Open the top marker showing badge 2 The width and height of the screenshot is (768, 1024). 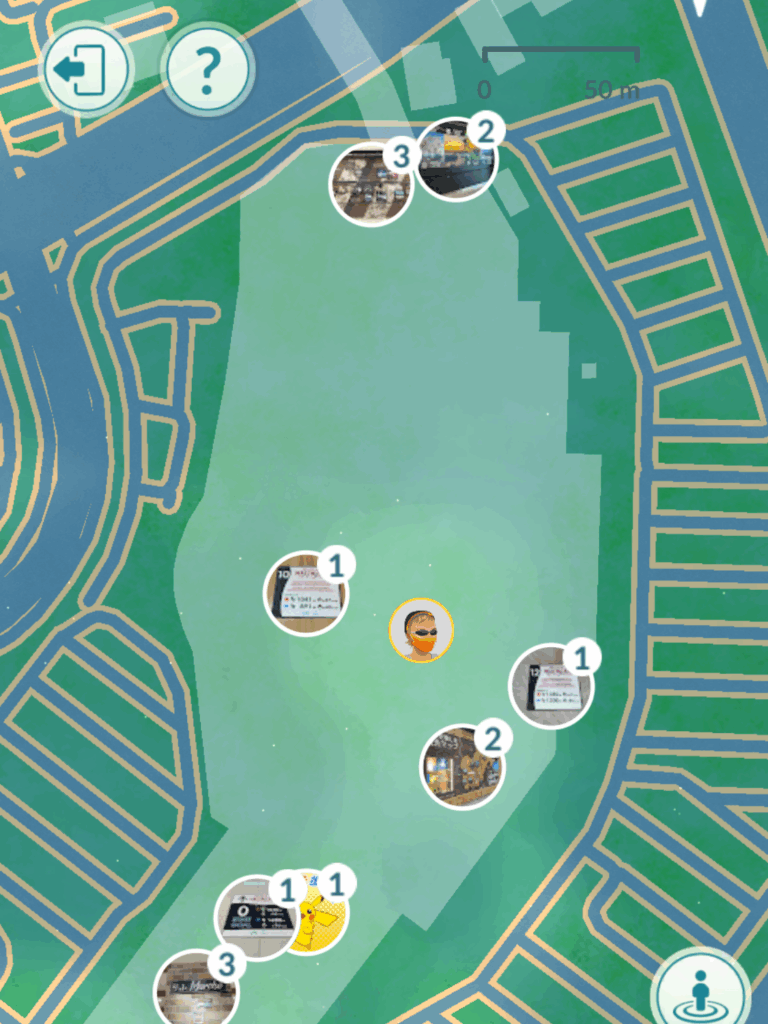coord(455,160)
